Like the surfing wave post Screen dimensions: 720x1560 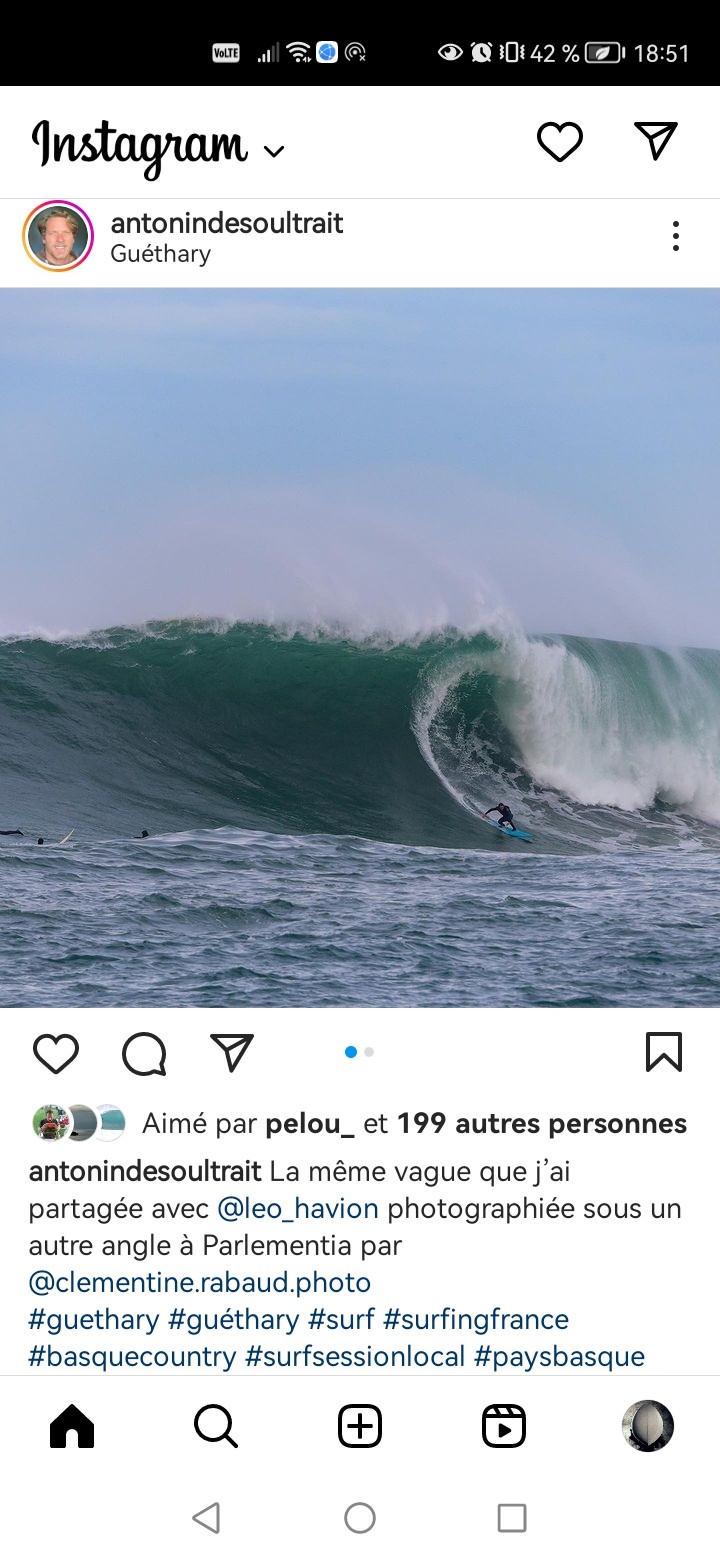[x=56, y=1053]
